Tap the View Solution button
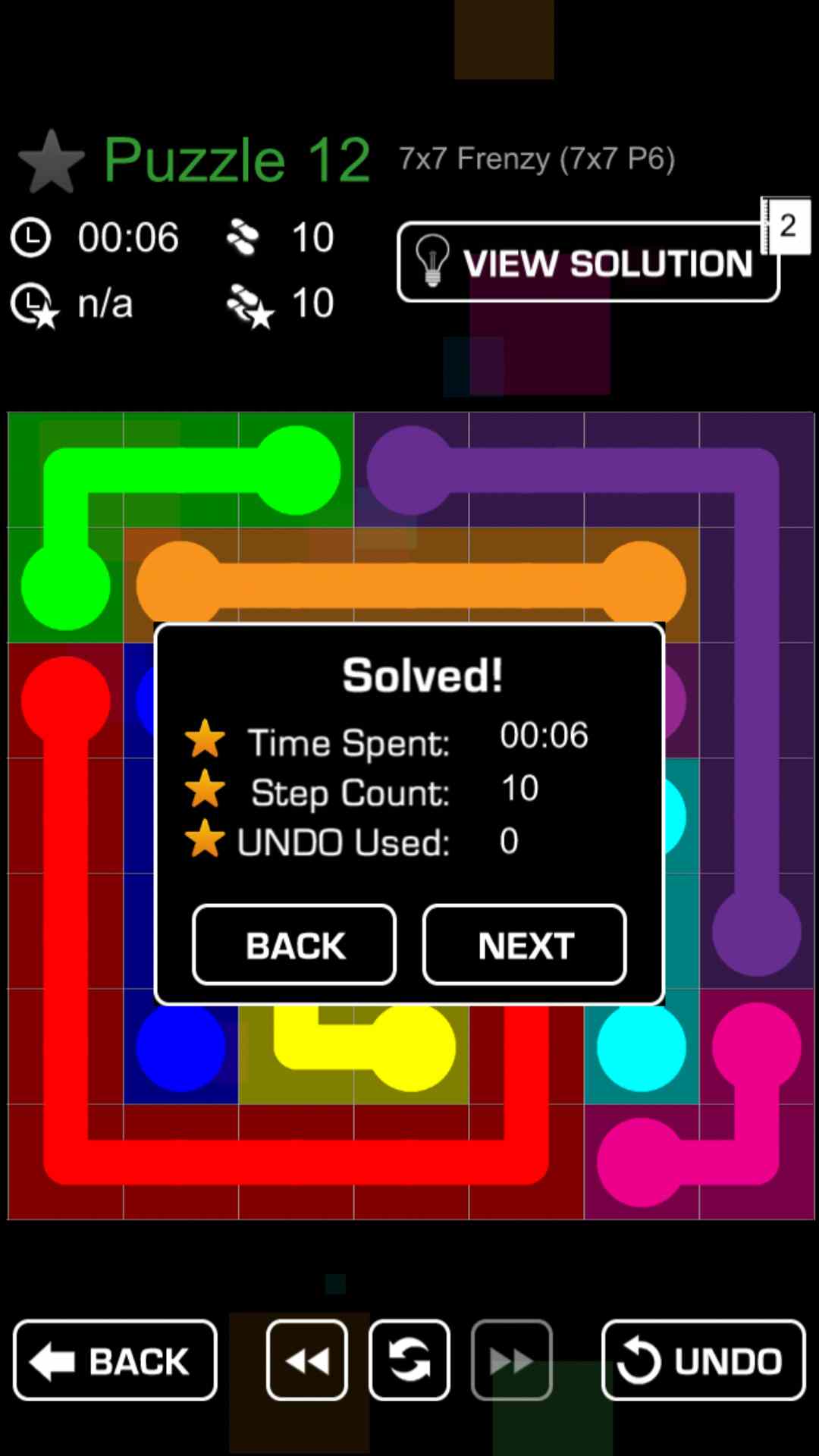This screenshot has width=819, height=1456. [x=588, y=262]
